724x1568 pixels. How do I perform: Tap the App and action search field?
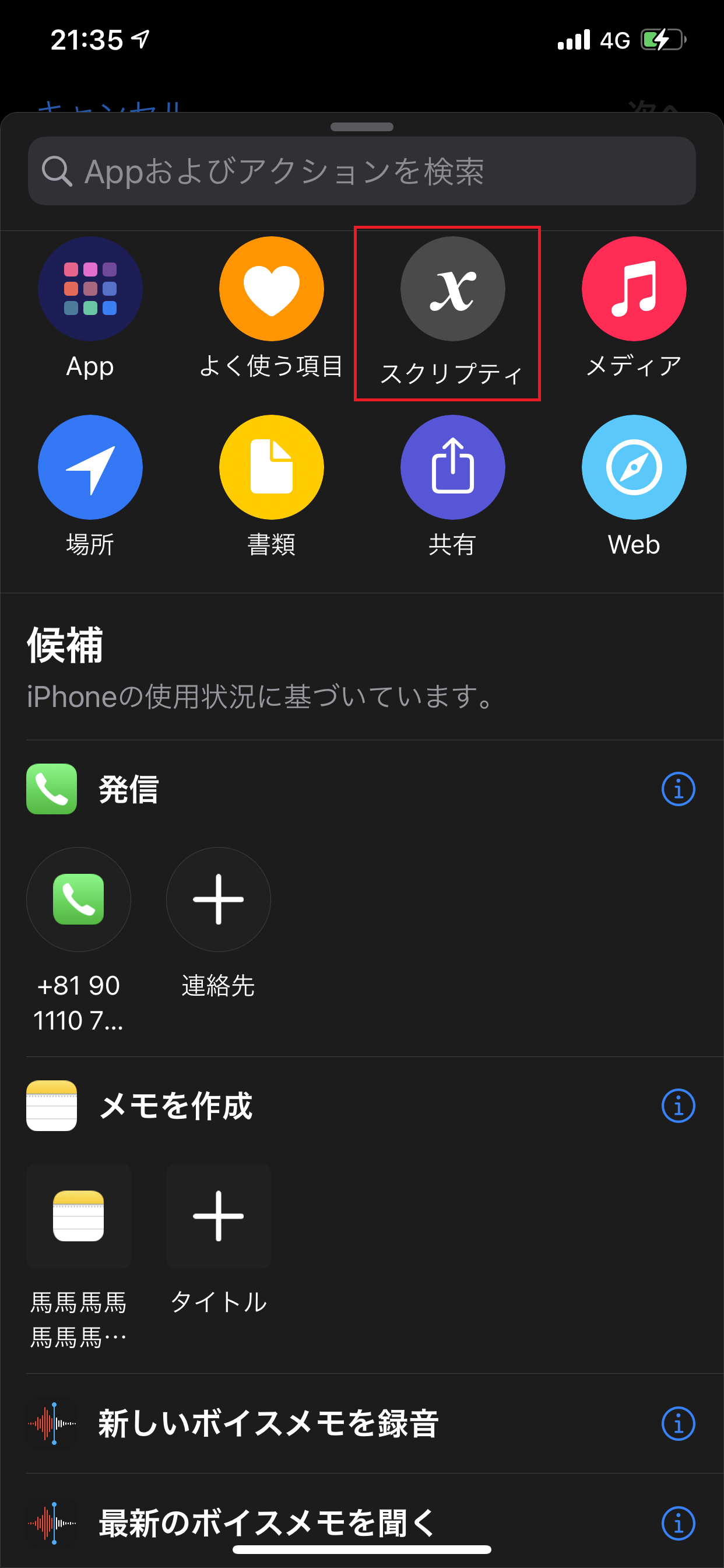361,171
